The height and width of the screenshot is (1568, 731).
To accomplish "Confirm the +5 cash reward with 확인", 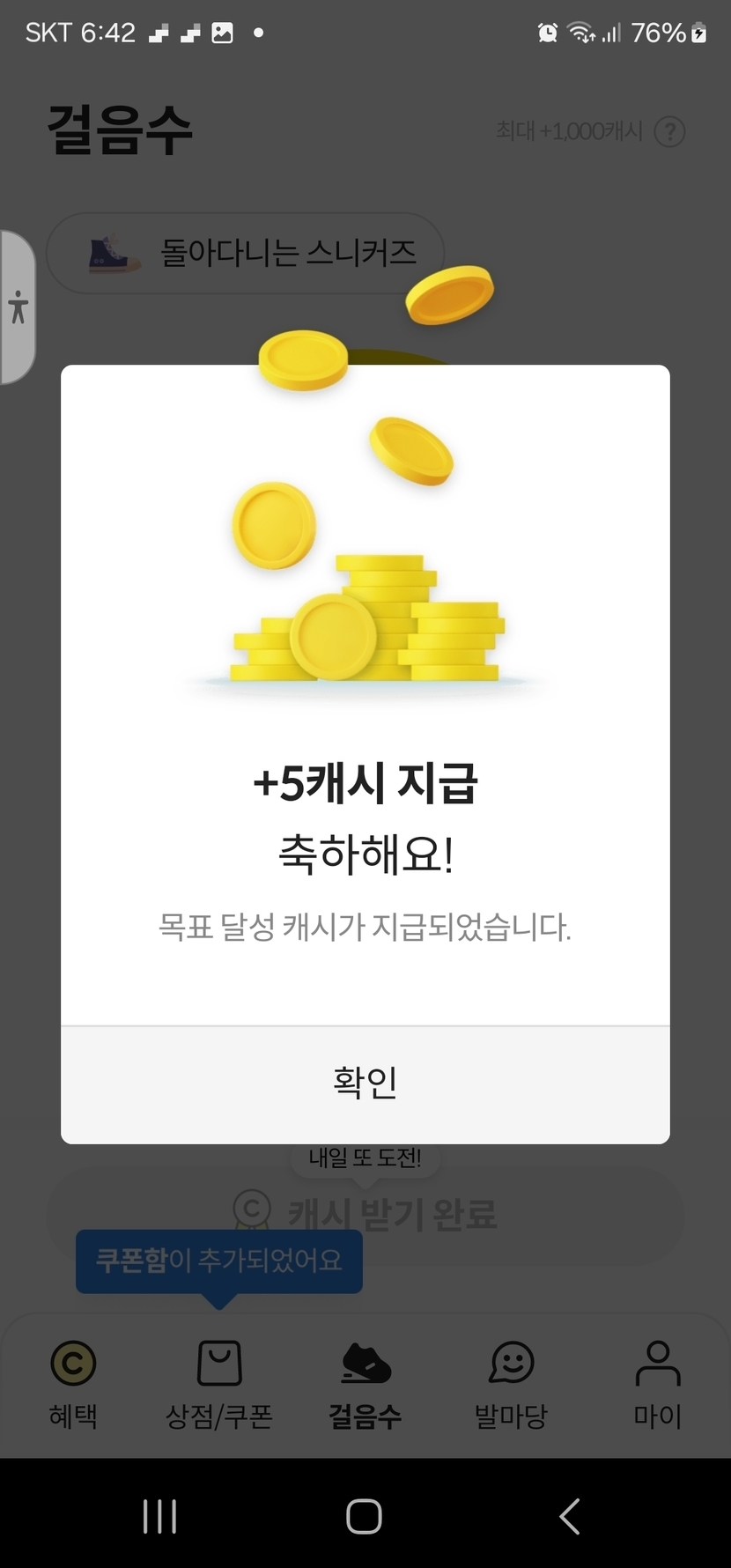I will (x=365, y=1084).
